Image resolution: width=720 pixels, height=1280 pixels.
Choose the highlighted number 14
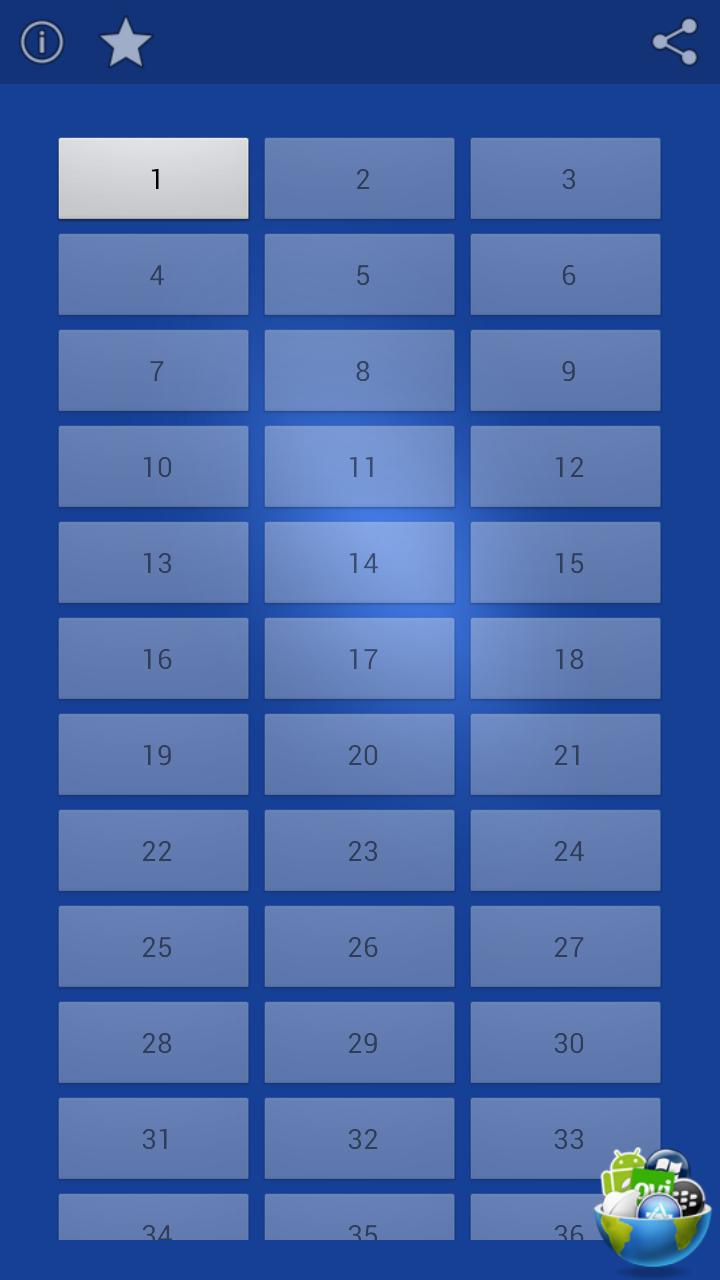360,562
